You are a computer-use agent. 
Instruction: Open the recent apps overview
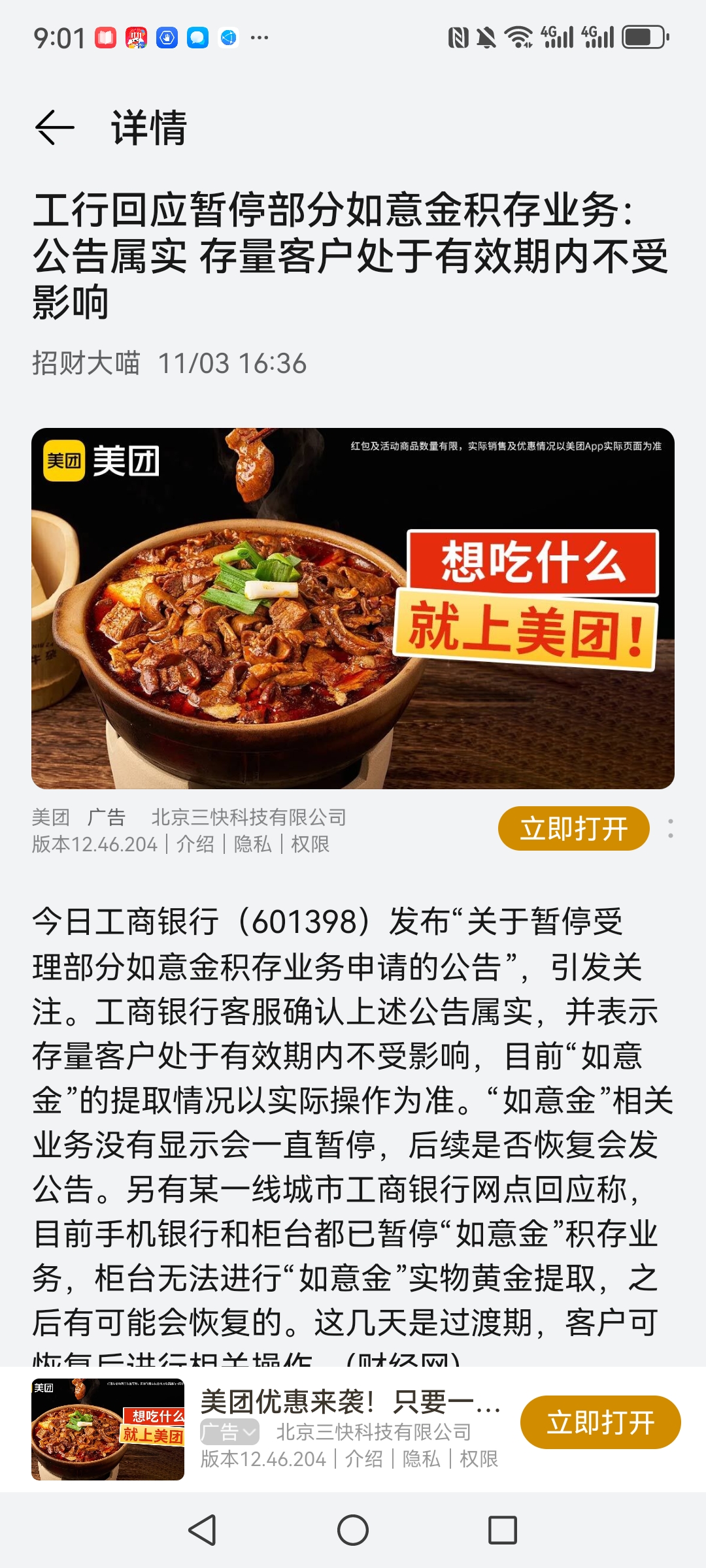click(x=503, y=1530)
